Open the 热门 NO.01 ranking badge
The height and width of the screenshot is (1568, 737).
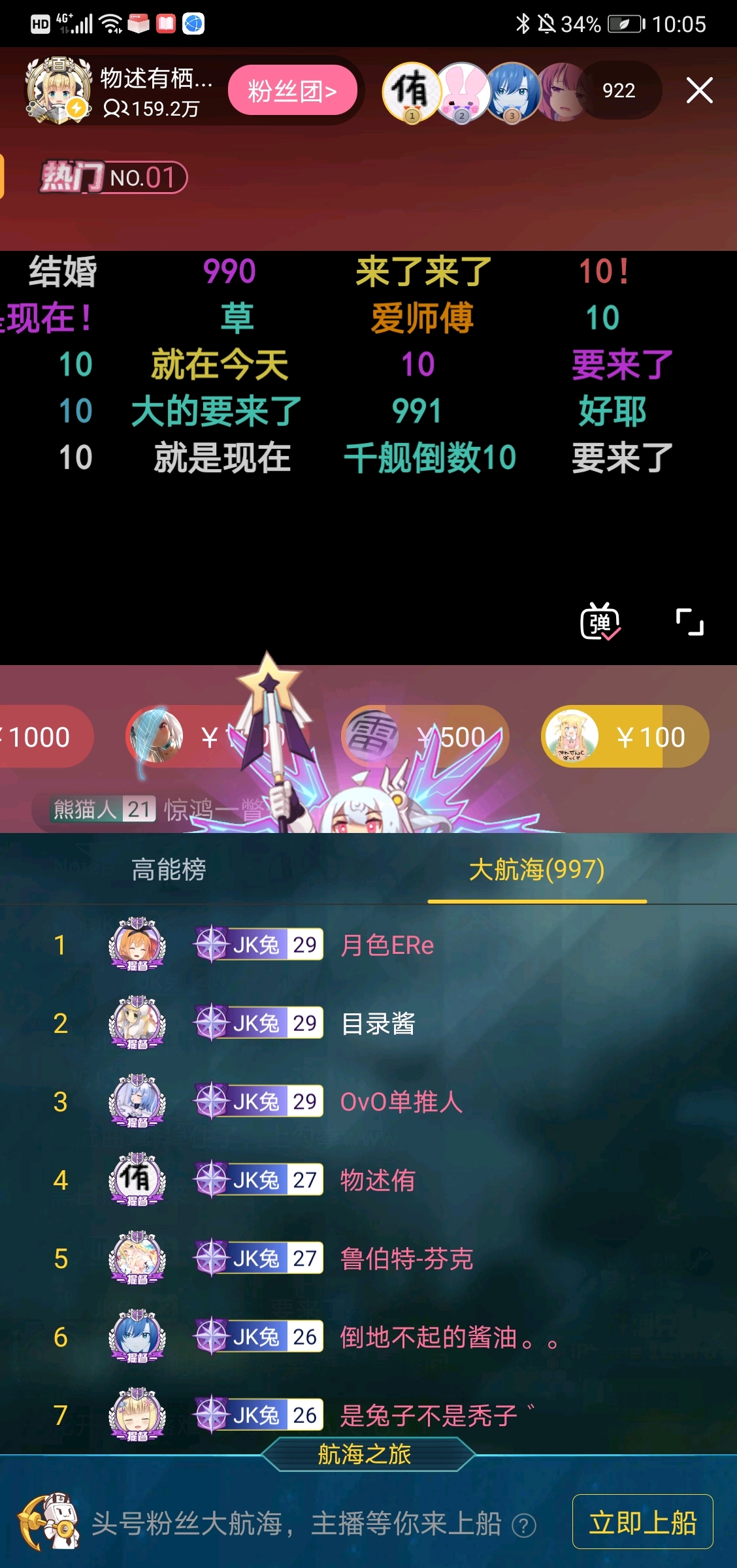click(114, 178)
